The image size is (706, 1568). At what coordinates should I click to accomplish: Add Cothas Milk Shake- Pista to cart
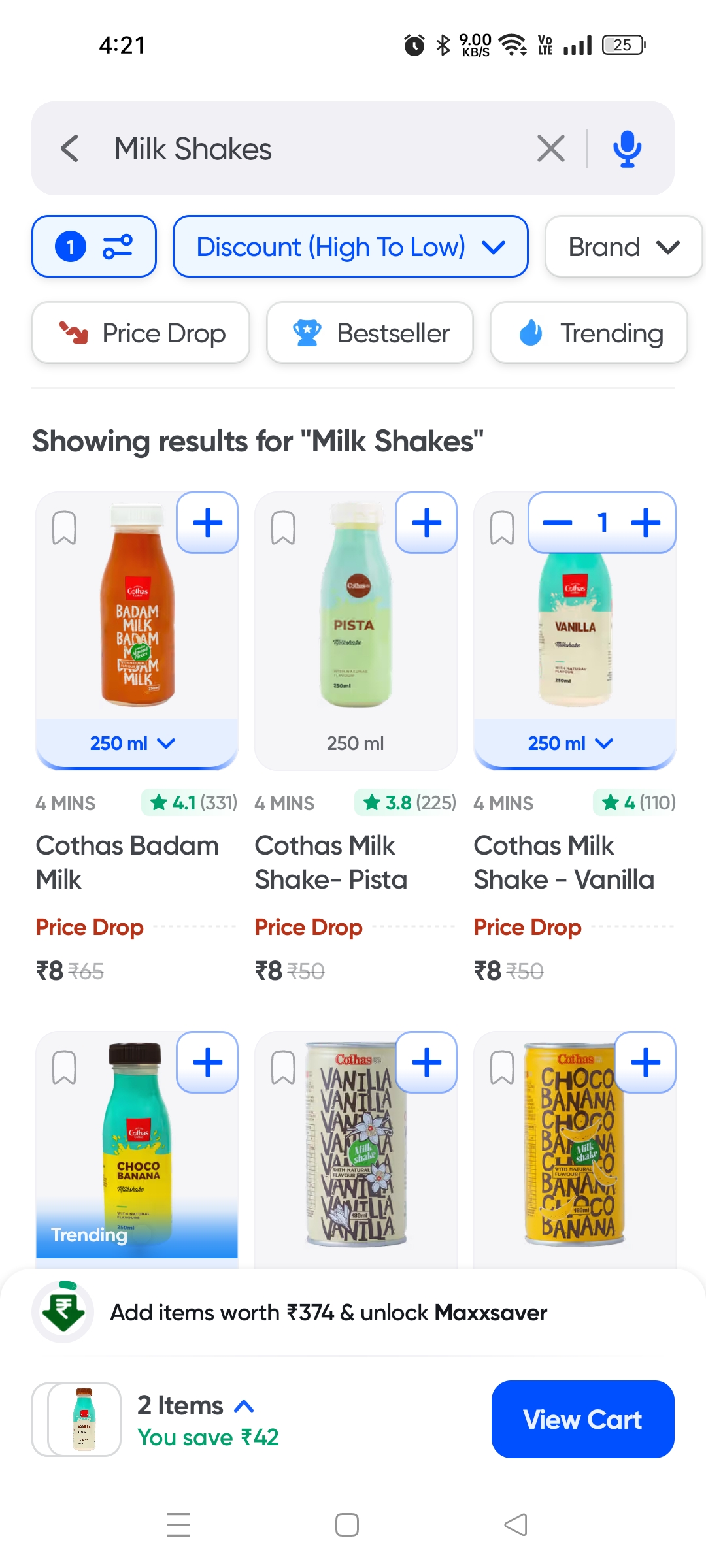tap(427, 523)
